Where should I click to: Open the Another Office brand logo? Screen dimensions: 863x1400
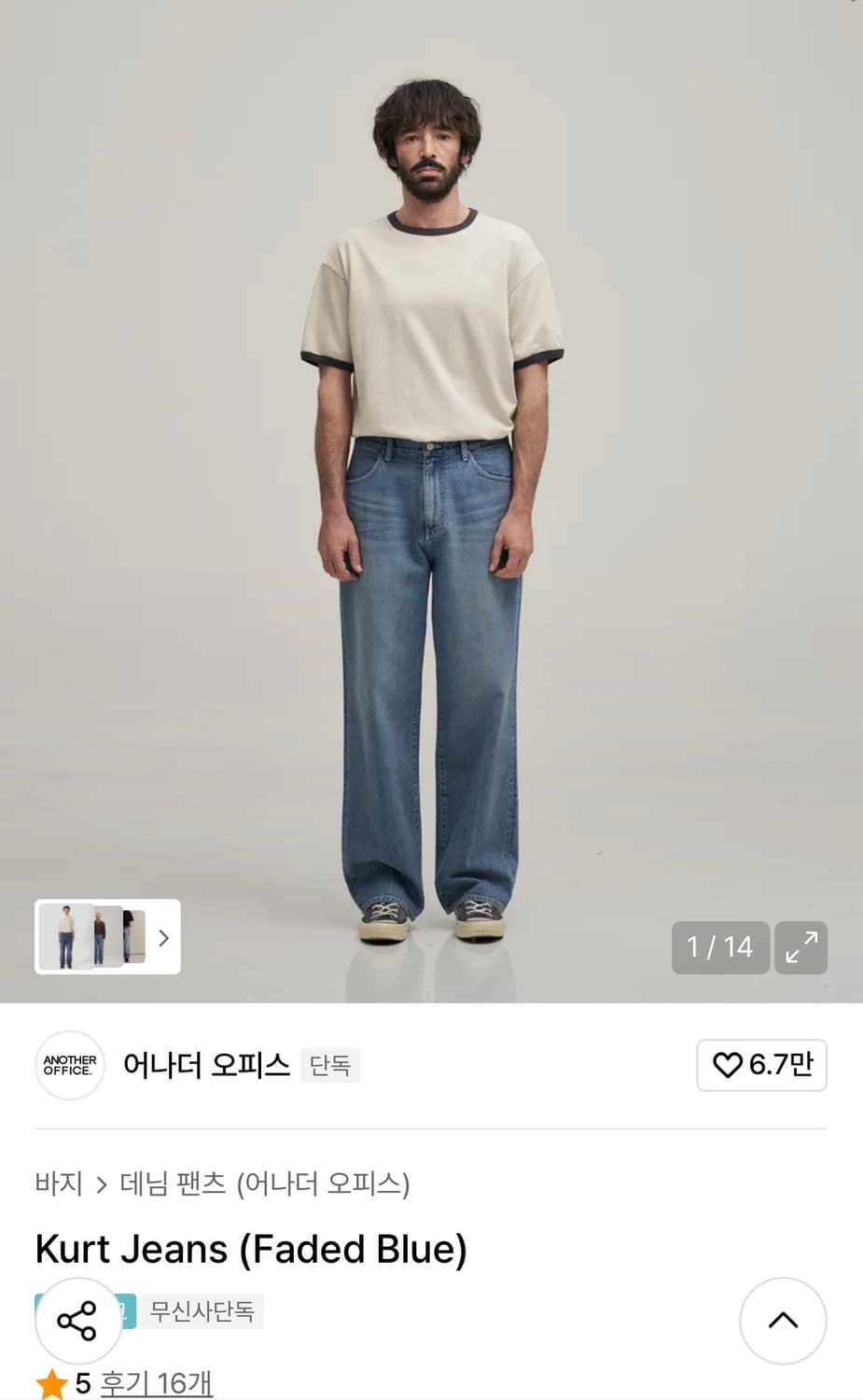pyautogui.click(x=69, y=1066)
